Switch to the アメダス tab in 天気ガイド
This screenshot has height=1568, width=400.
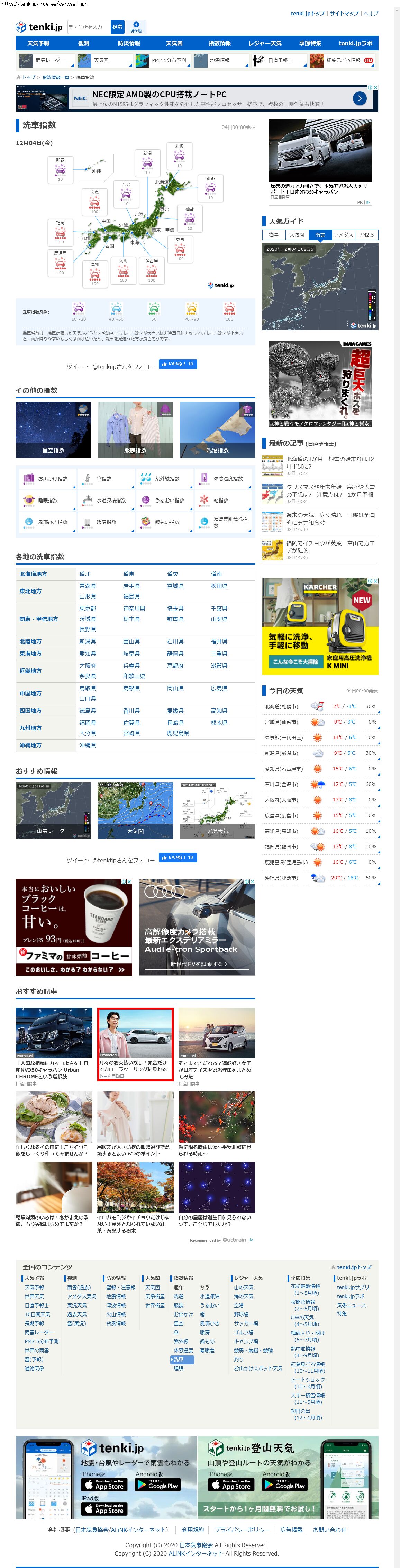coord(343,235)
